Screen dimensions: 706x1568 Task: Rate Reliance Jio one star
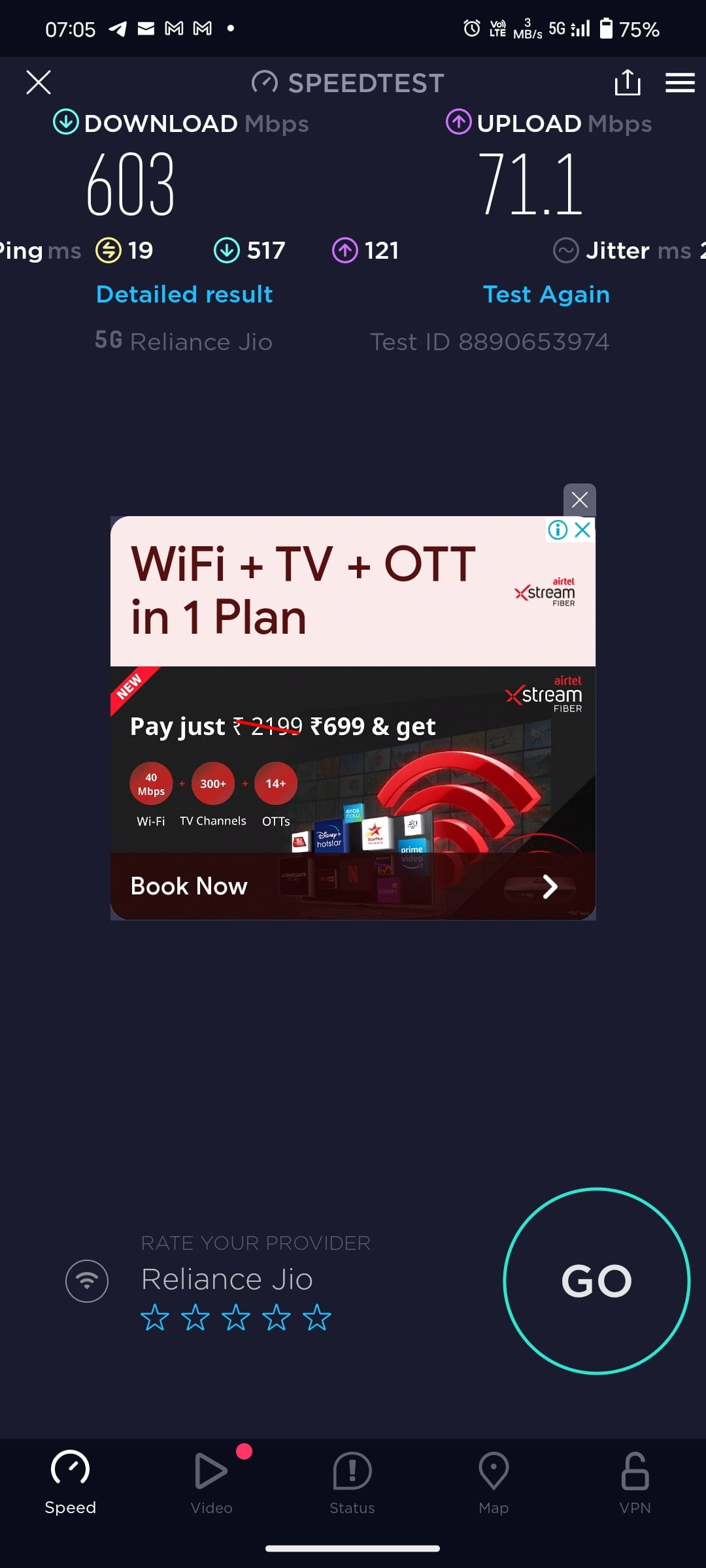155,1318
